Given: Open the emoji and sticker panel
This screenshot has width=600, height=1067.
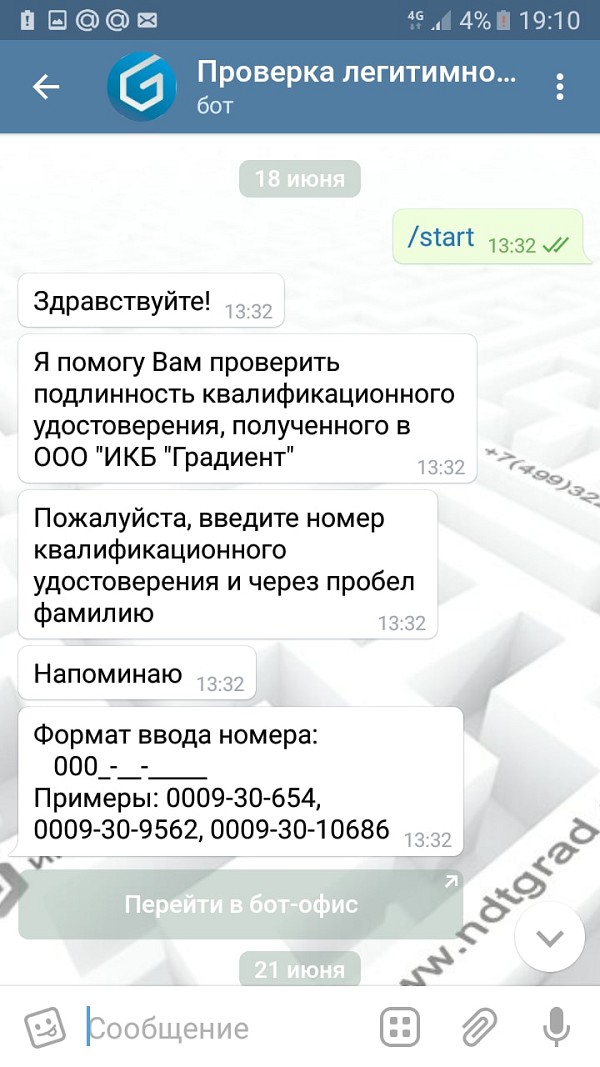Looking at the screenshot, I should pyautogui.click(x=42, y=1026).
